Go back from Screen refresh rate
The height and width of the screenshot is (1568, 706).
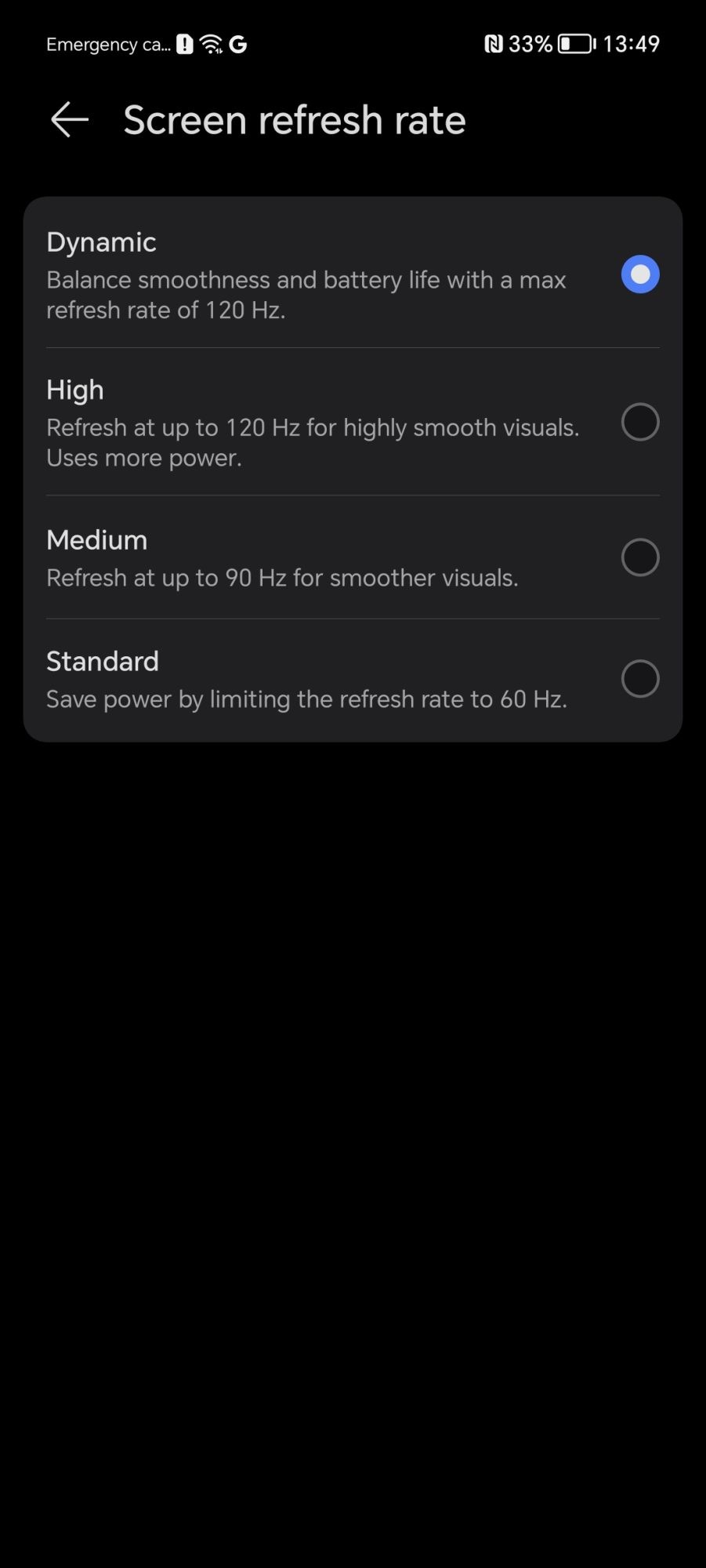pos(69,120)
